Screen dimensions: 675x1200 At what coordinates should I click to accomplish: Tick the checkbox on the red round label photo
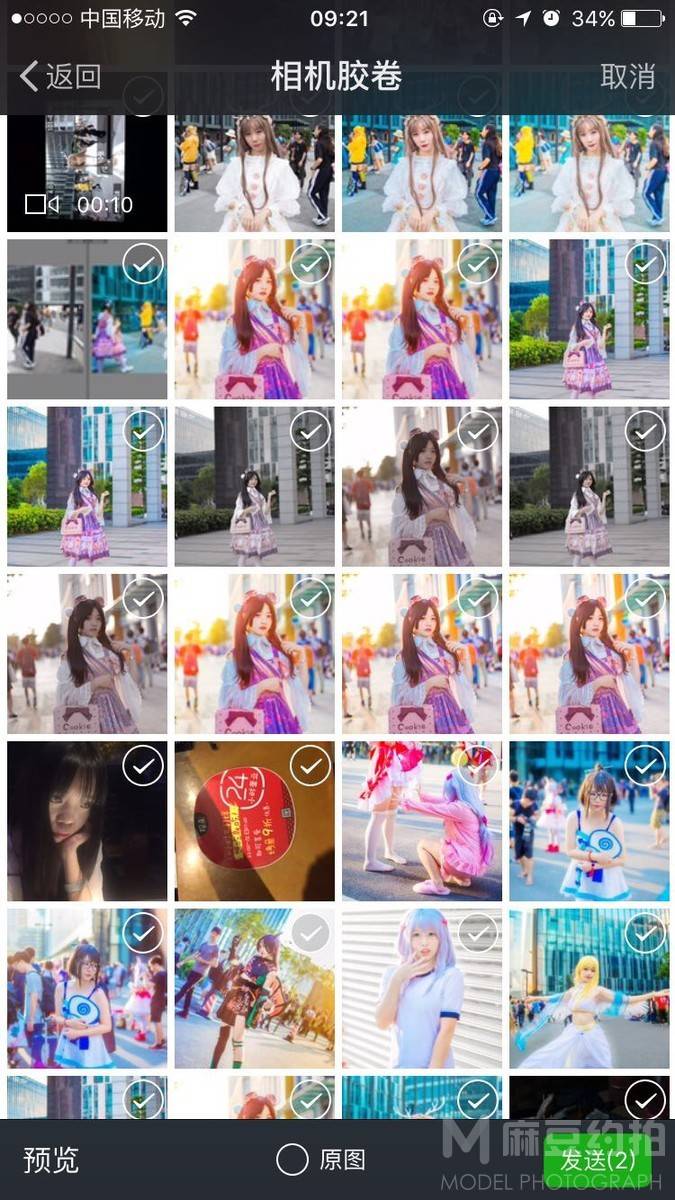pyautogui.click(x=311, y=765)
